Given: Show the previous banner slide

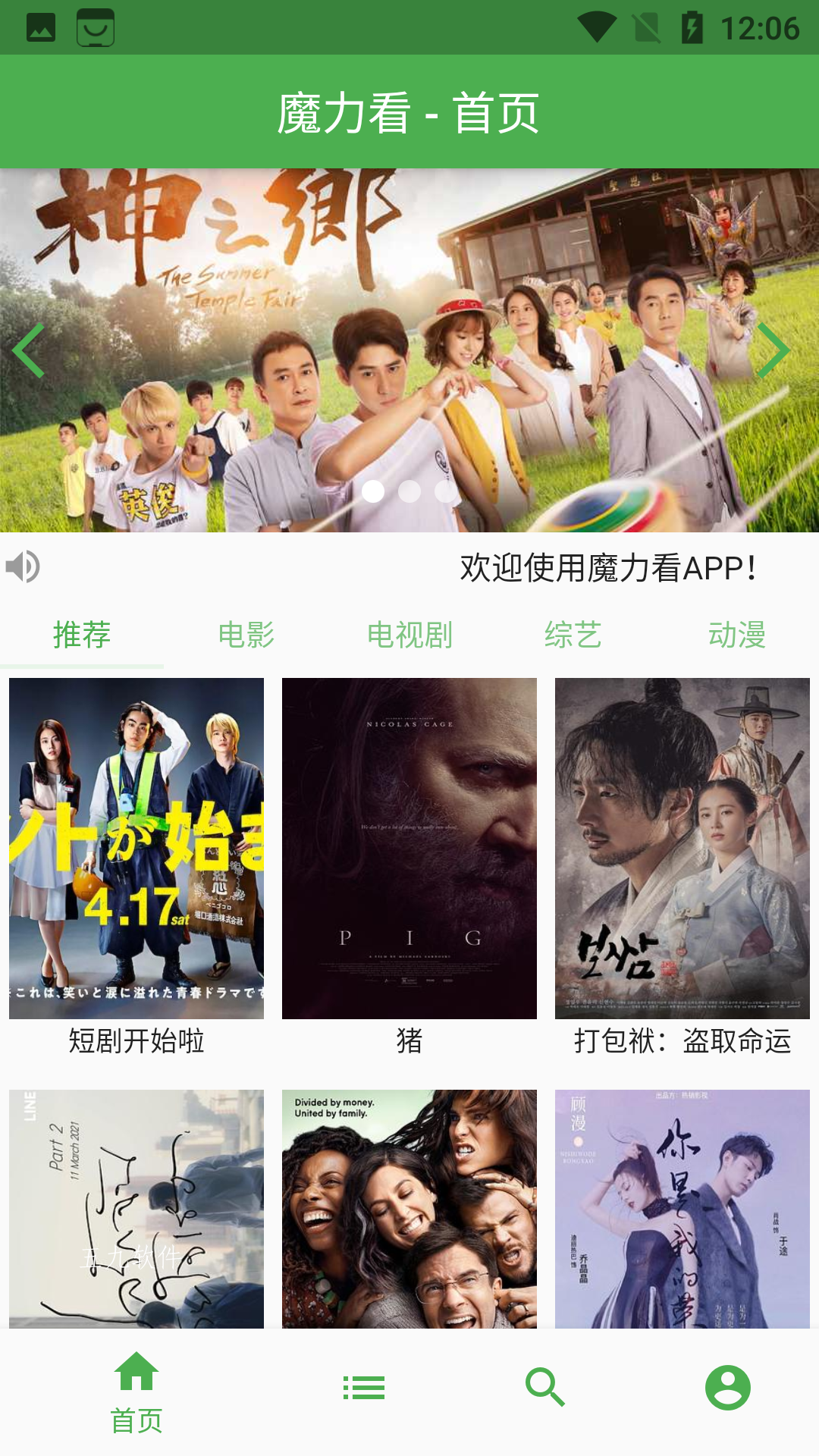Looking at the screenshot, I should 30,350.
